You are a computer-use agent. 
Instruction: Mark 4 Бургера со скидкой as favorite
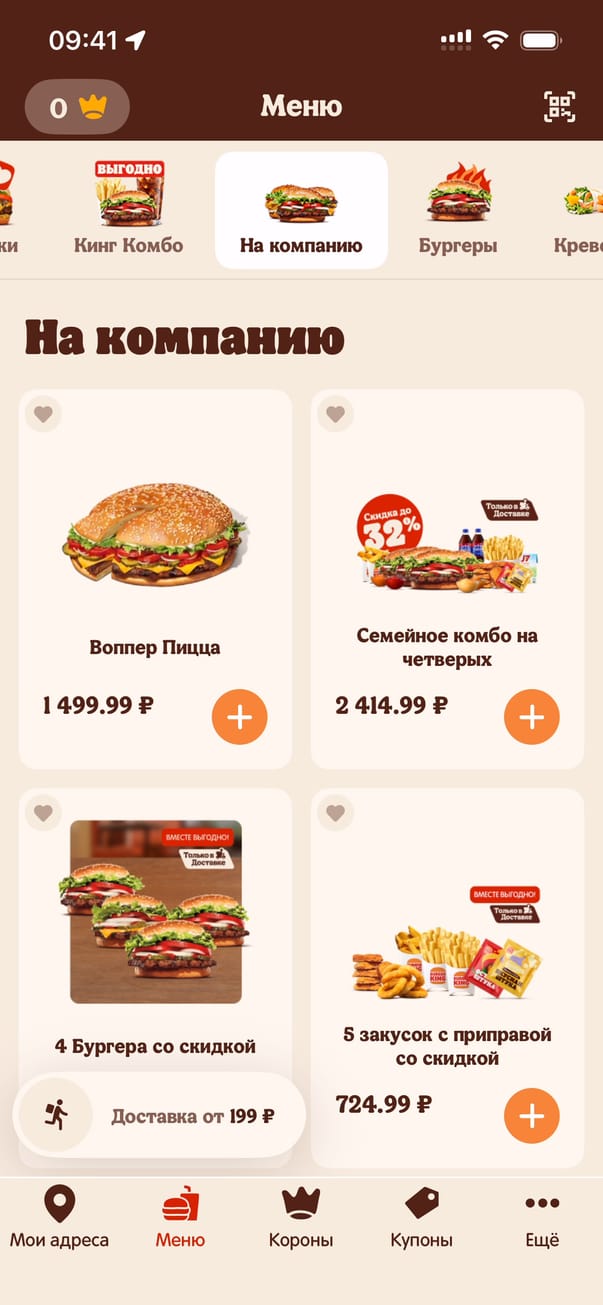click(x=43, y=813)
